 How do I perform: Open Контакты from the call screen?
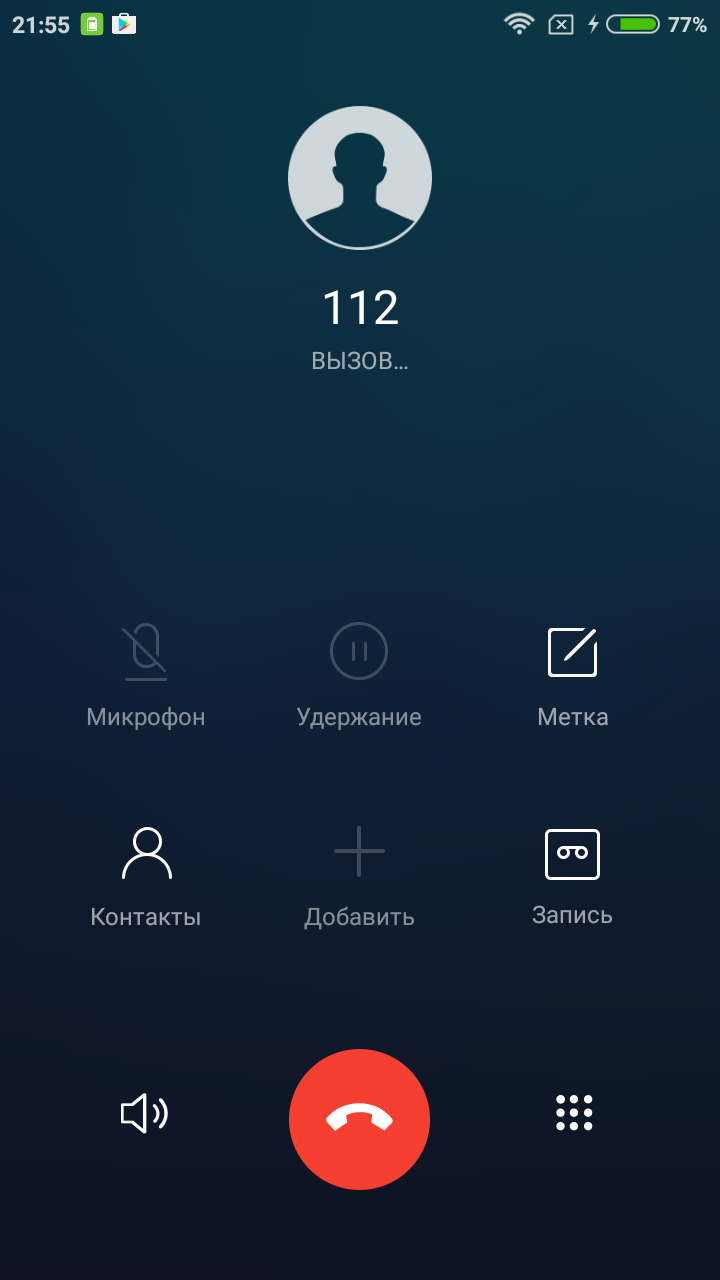point(145,852)
